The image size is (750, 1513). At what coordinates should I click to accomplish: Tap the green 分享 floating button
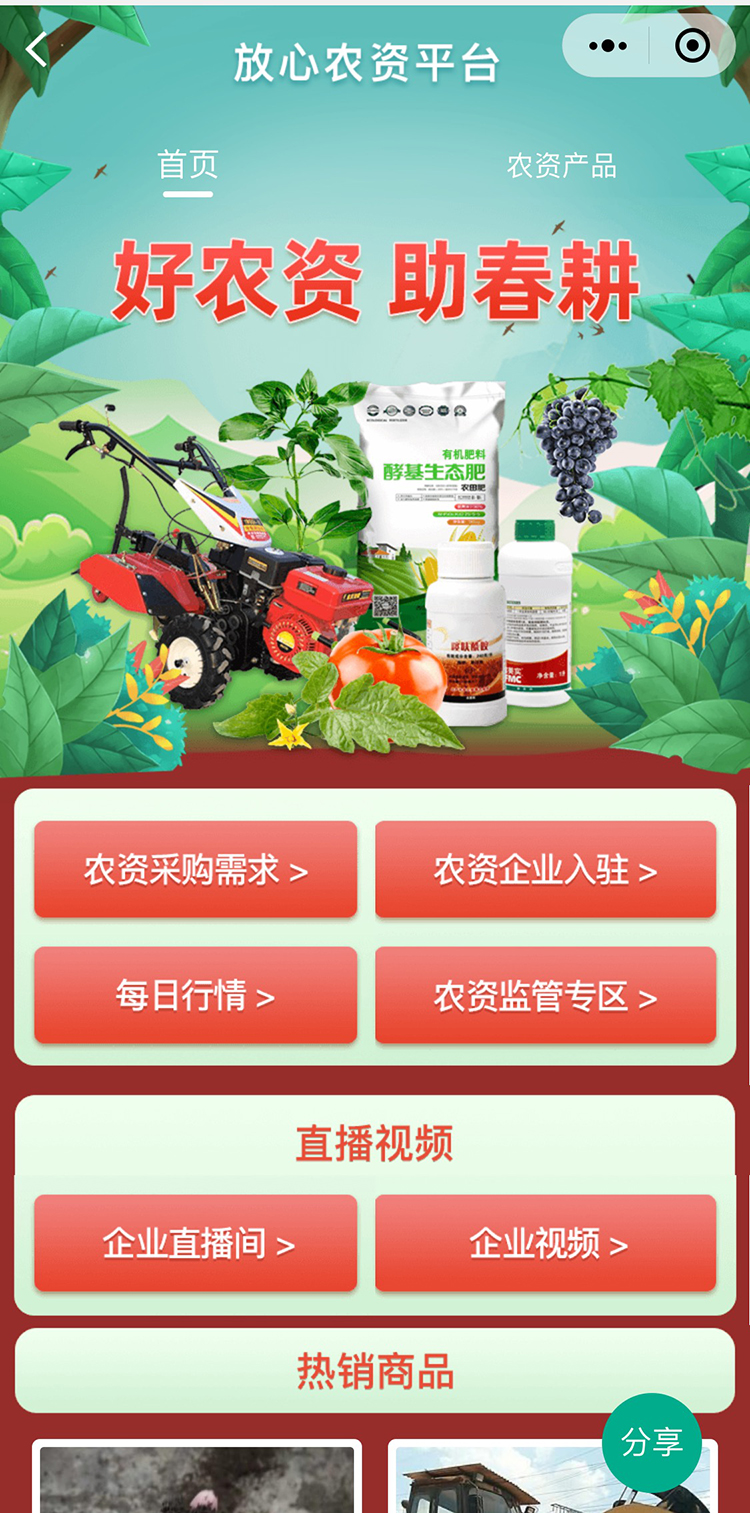[x=652, y=1442]
